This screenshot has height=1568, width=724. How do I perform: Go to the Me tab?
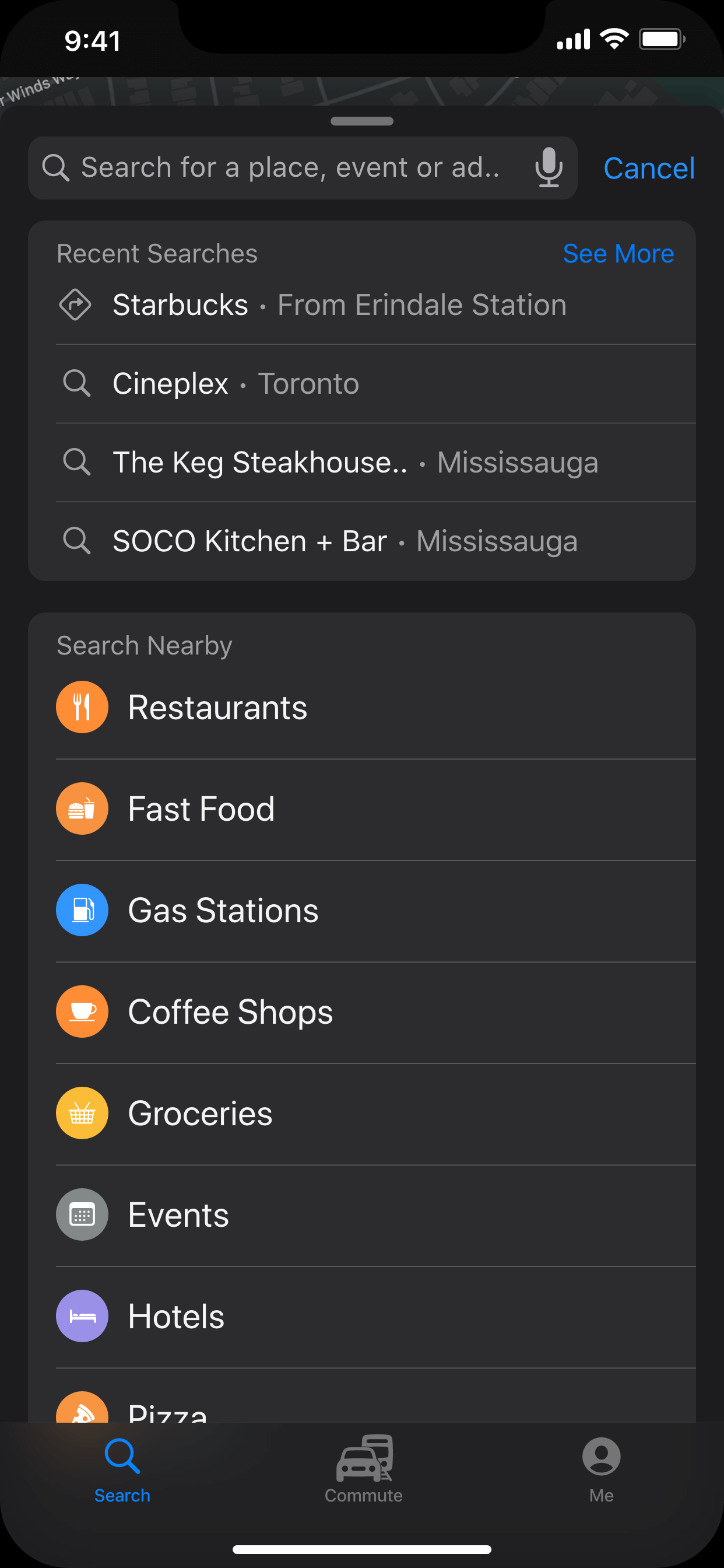click(601, 1469)
